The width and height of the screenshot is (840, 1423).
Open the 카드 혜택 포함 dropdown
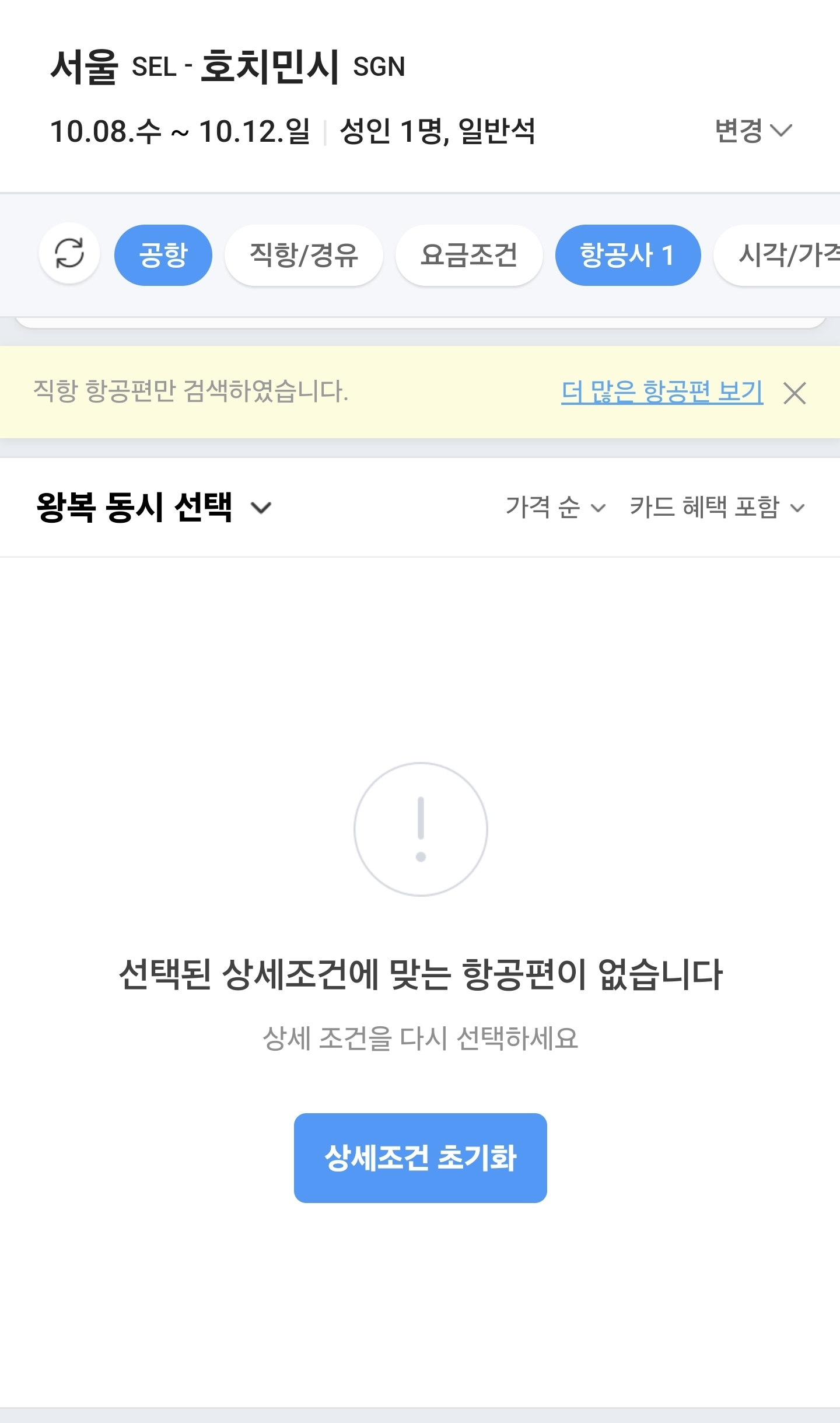(x=717, y=507)
